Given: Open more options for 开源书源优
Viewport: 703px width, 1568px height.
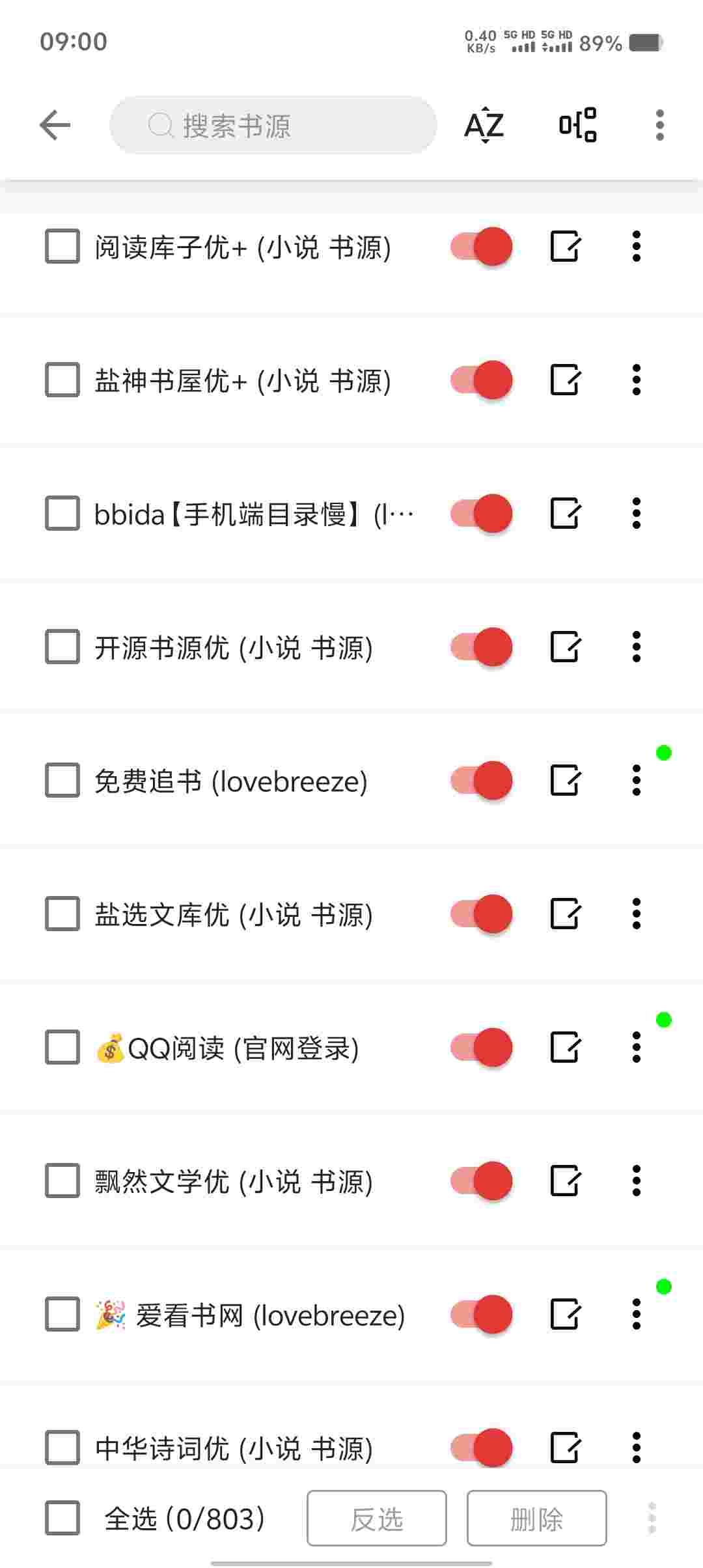Looking at the screenshot, I should point(636,647).
